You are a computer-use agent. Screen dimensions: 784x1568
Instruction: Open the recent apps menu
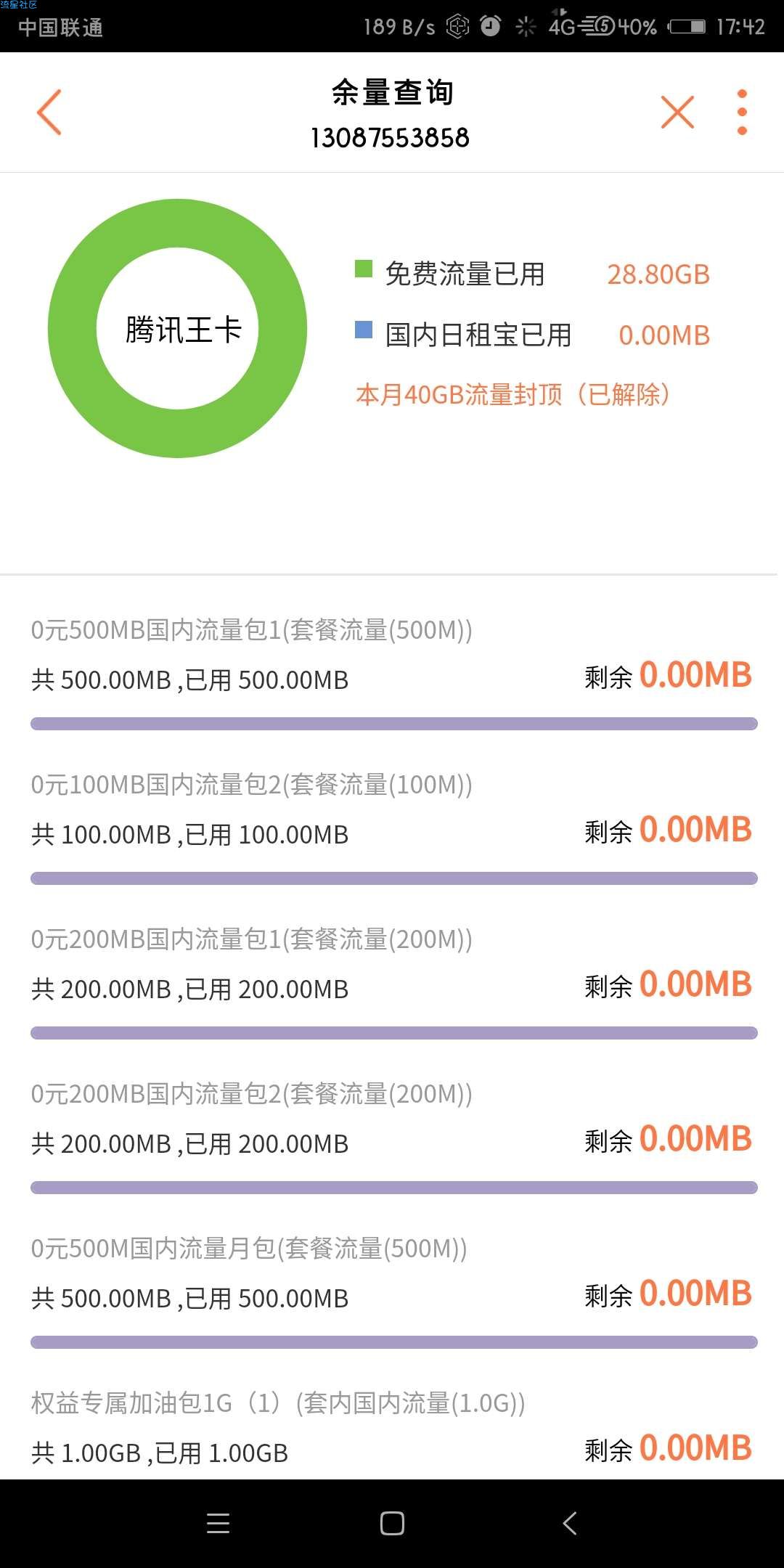218,1523
